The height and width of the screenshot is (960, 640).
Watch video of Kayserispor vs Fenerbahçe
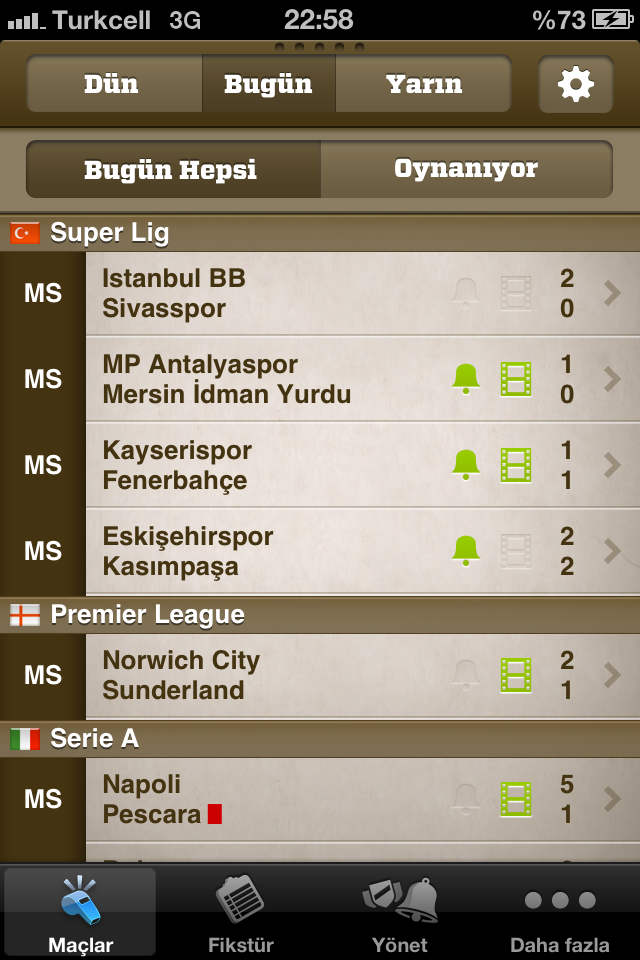pos(516,465)
